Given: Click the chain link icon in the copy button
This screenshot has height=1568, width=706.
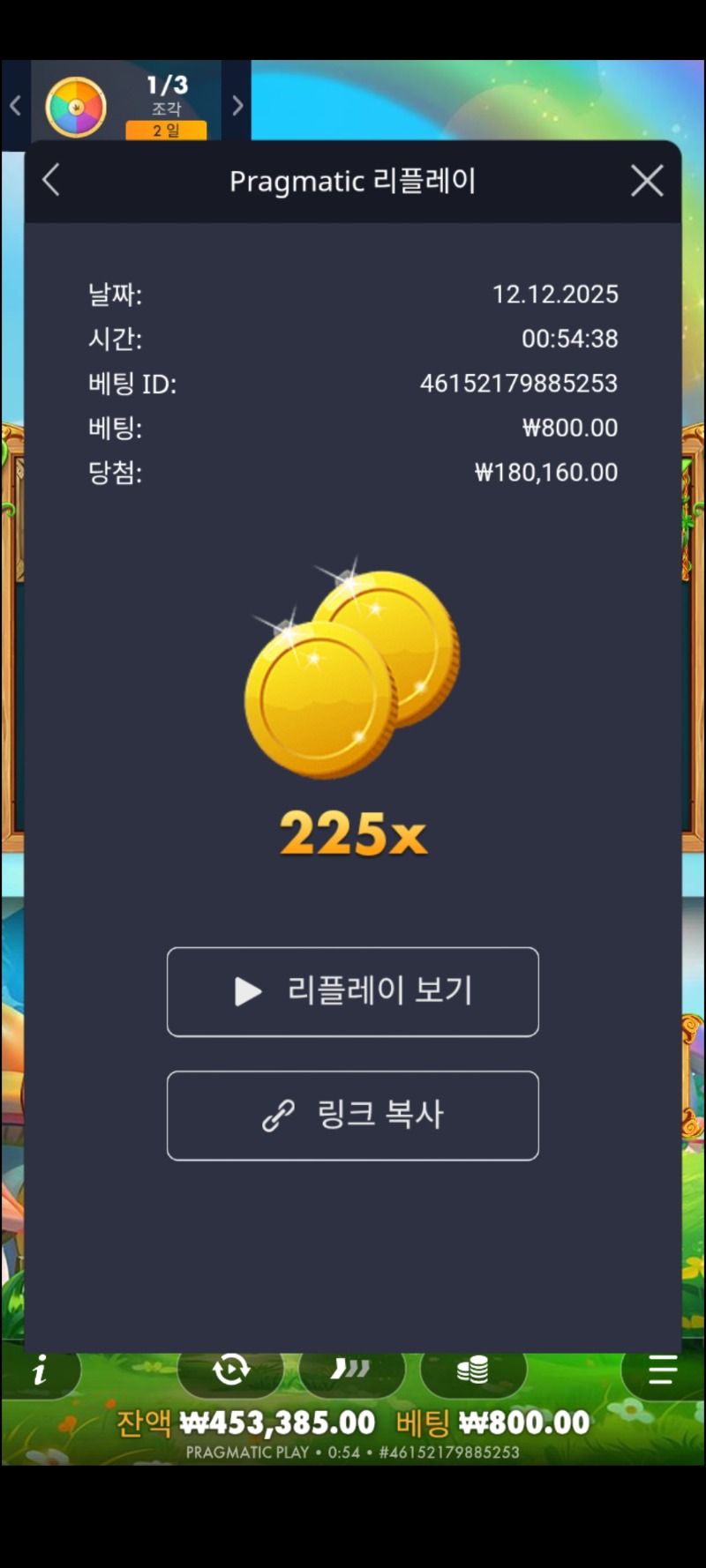Looking at the screenshot, I should (280, 1115).
